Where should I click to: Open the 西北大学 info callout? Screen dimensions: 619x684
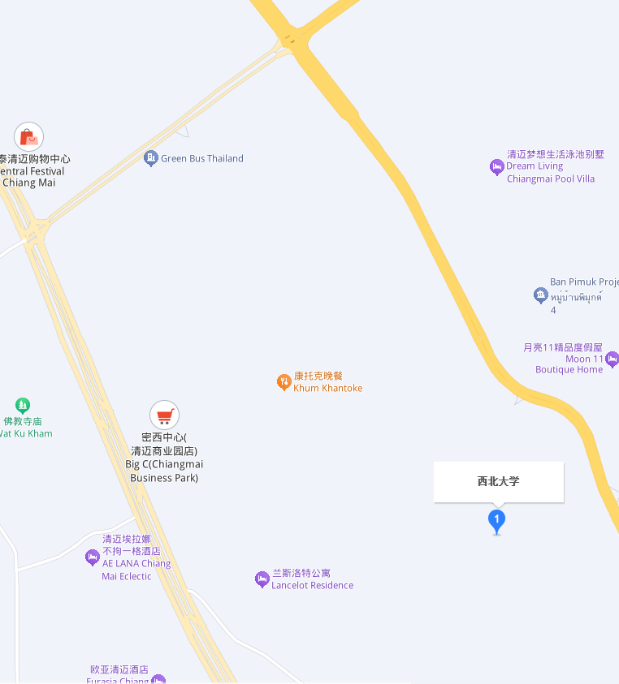pos(498,482)
